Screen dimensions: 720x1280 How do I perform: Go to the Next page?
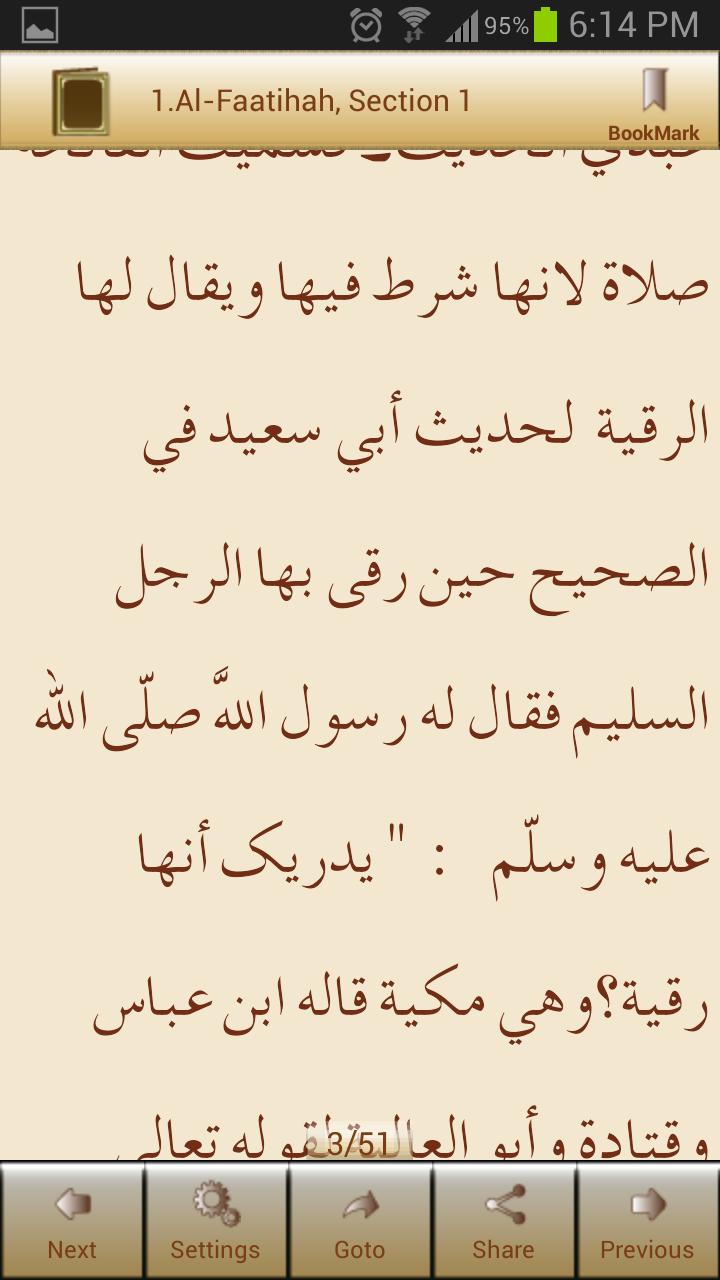[x=72, y=1222]
